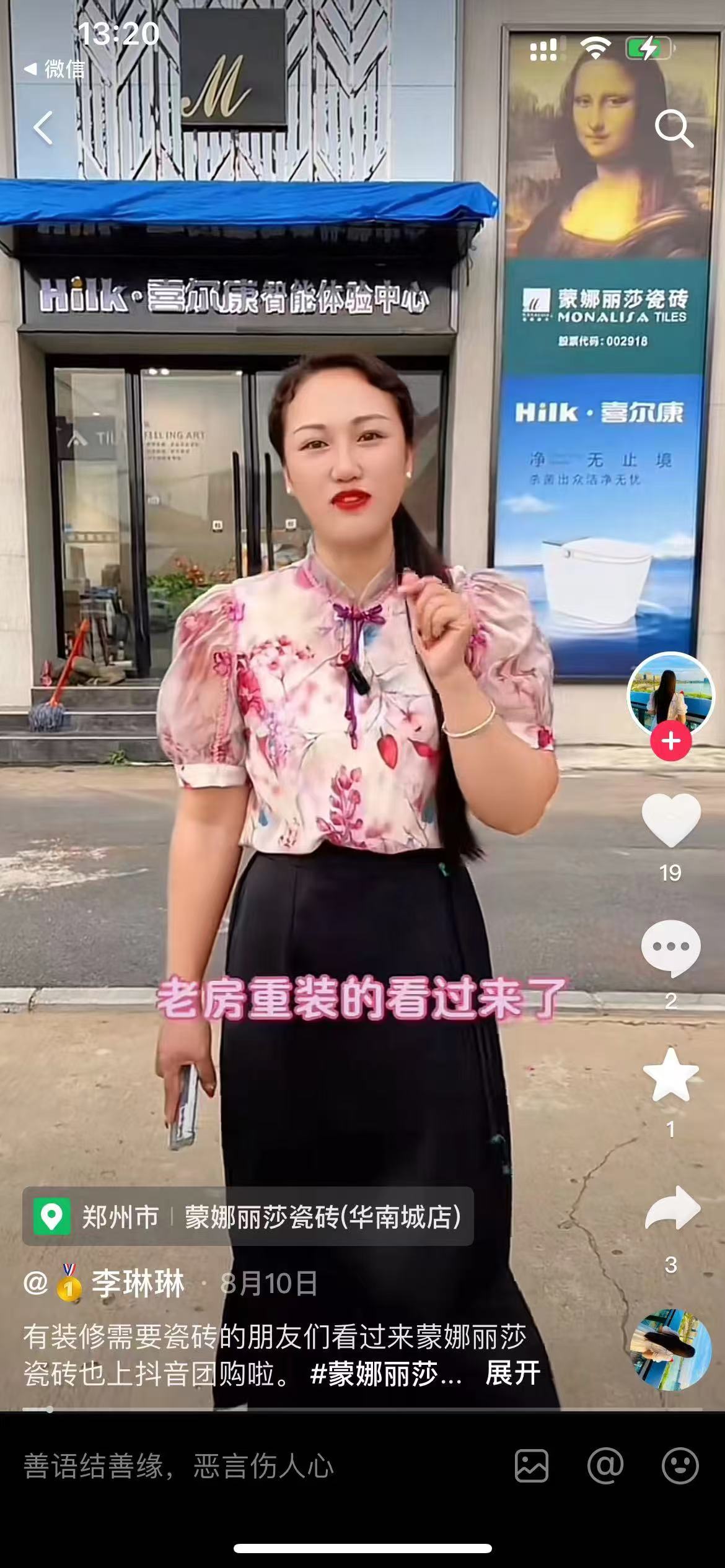Open the hashtag #蒙娜丽莎
Screen dimensions: 725x1568
(385, 1374)
